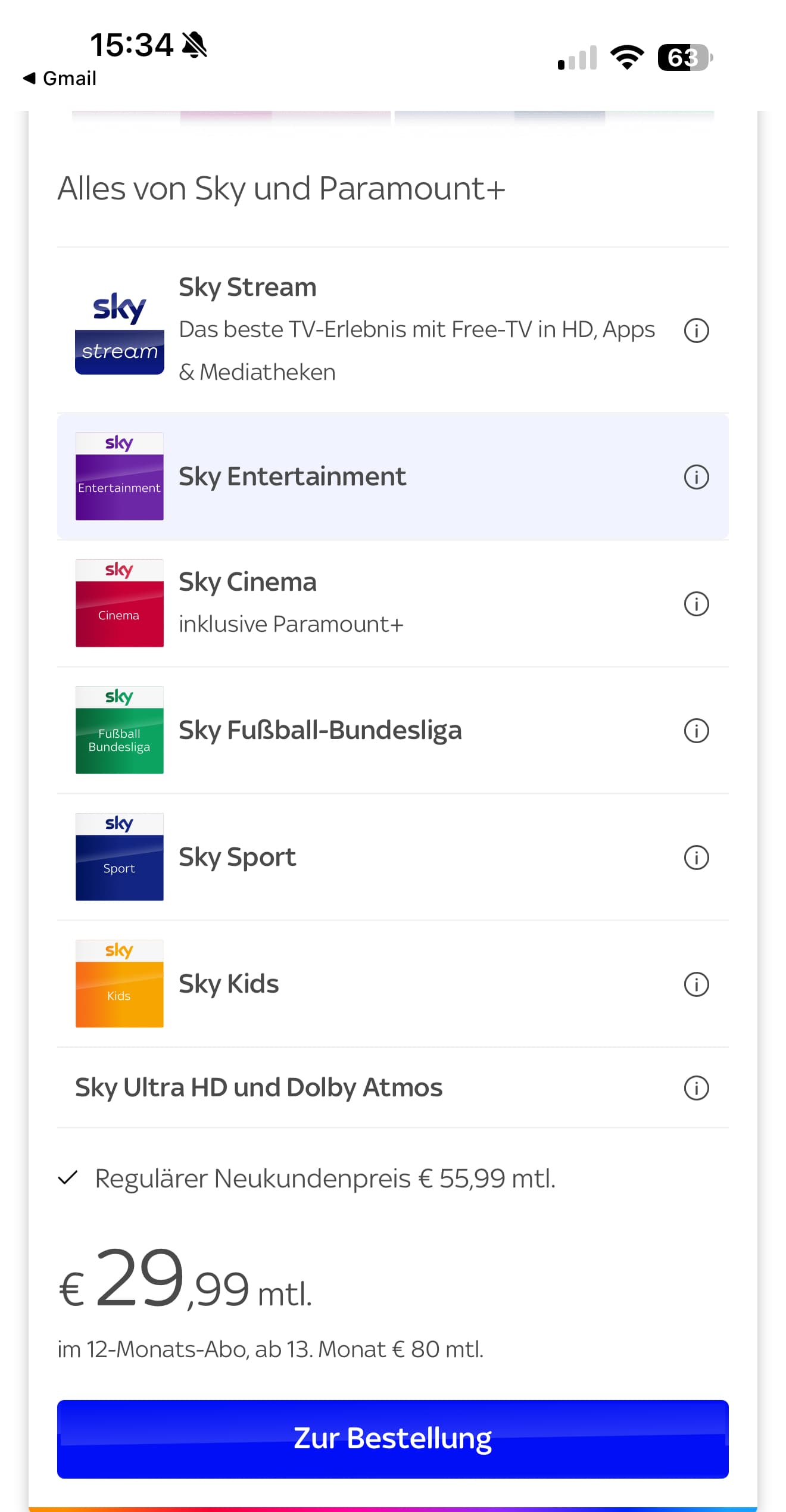Screen dimensions: 786x1512
Task: Tap the Sky Cinema info icon
Action: click(696, 604)
